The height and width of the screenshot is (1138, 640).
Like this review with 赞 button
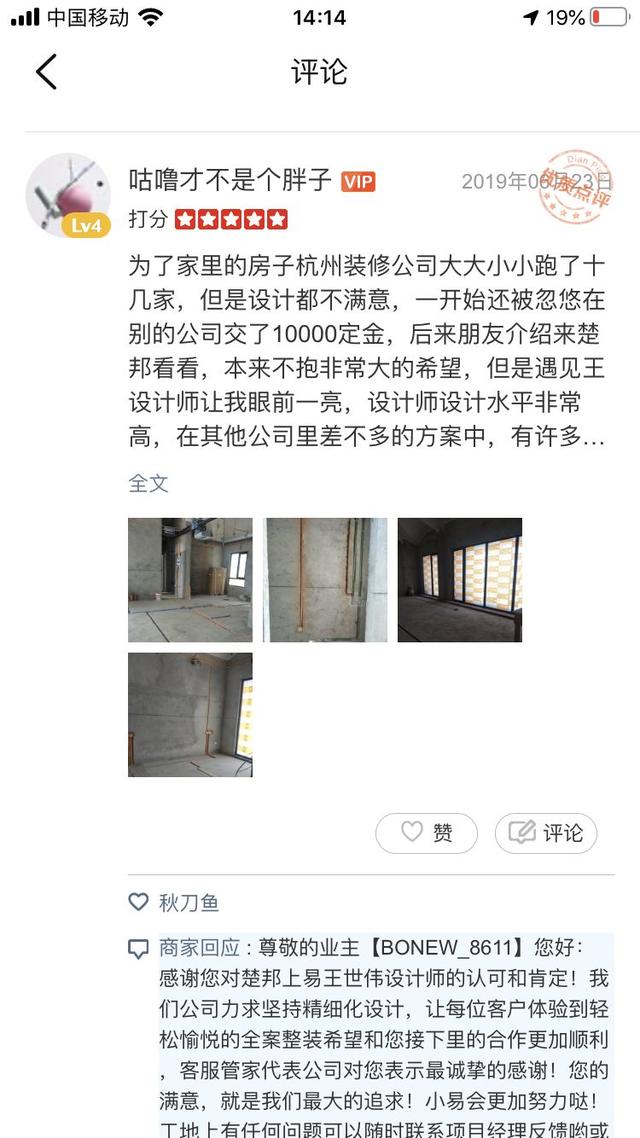tap(427, 832)
